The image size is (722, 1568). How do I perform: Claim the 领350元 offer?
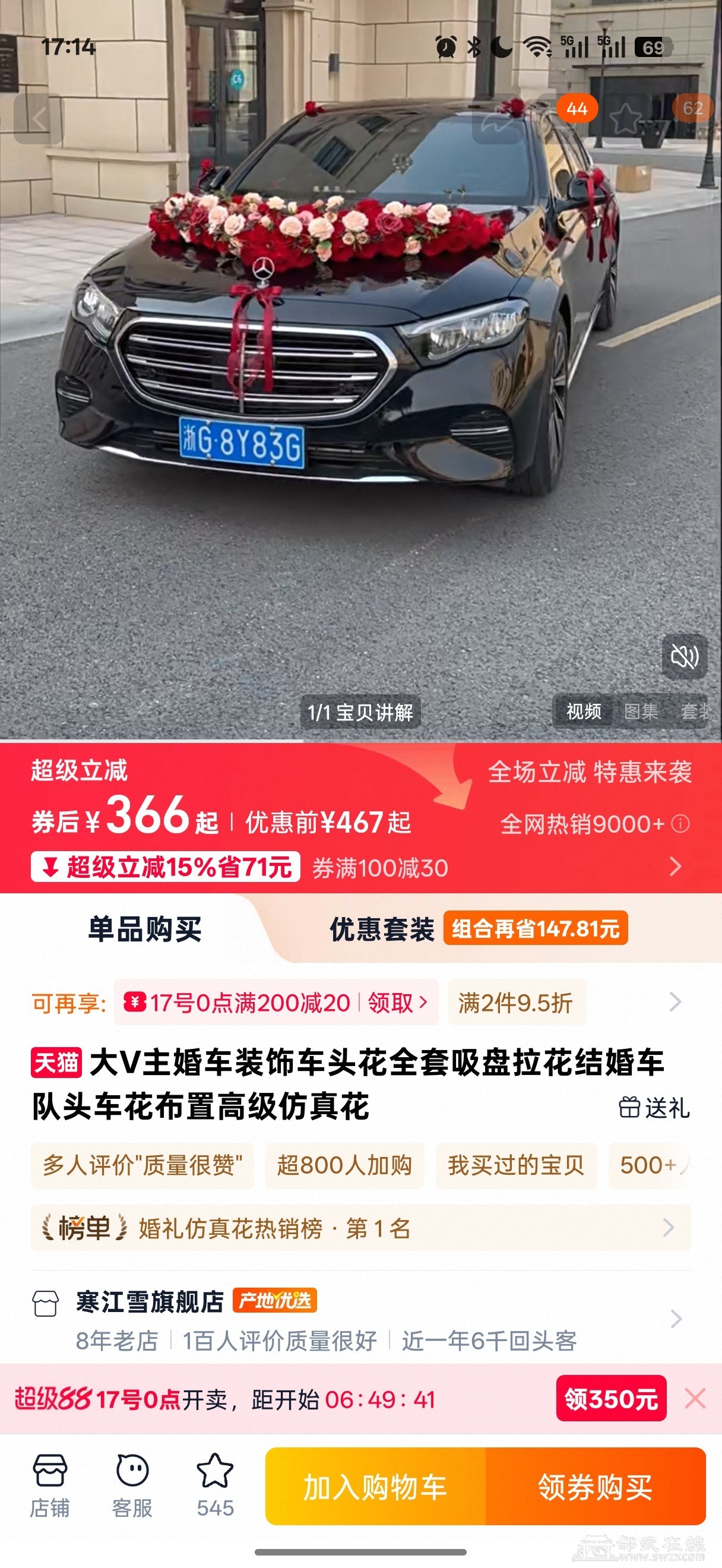(x=611, y=1399)
